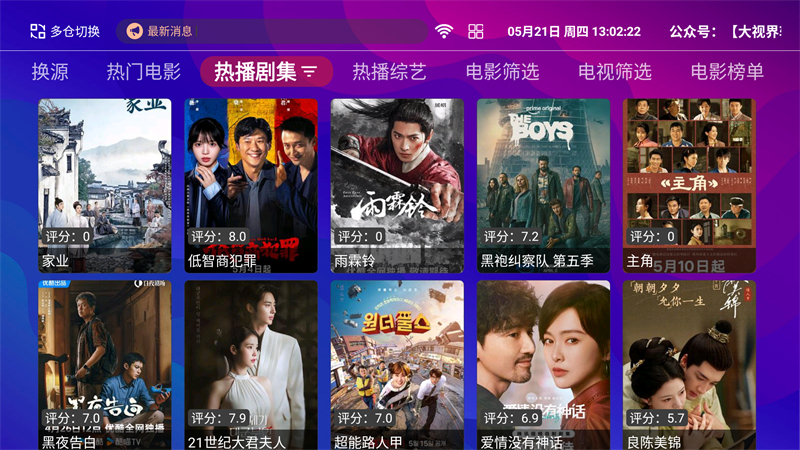Image resolution: width=800 pixels, height=450 pixels.
Task: Open the drama 家业
Action: (x=105, y=186)
